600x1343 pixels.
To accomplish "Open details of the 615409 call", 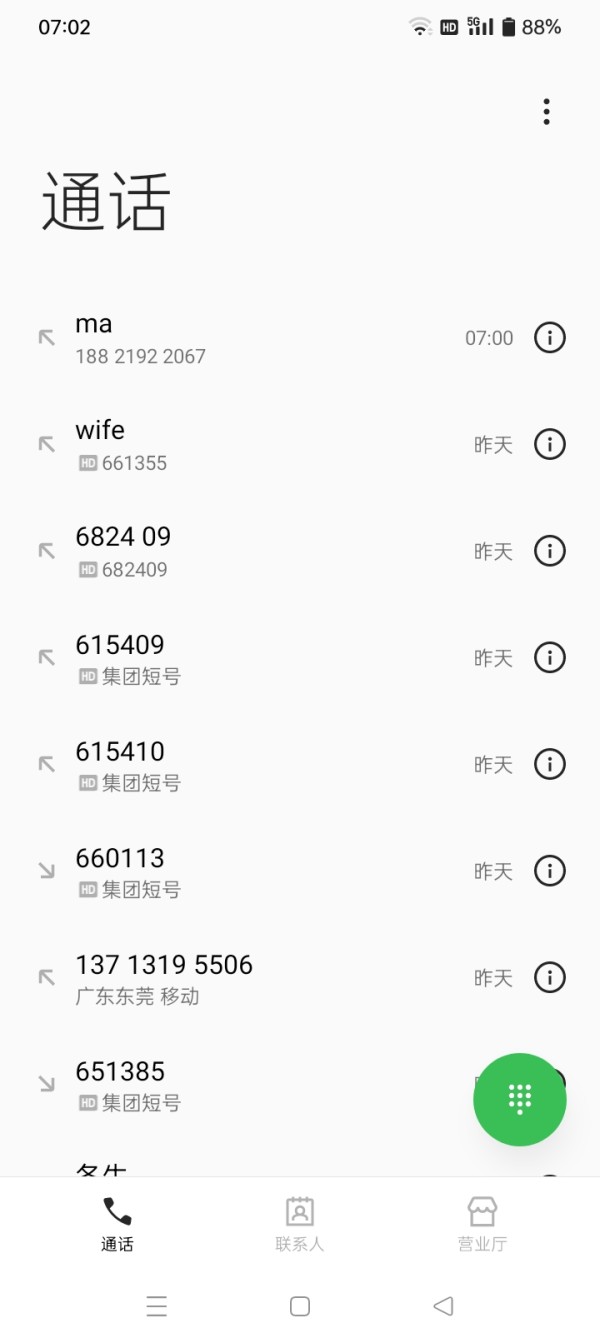I will 549,657.
